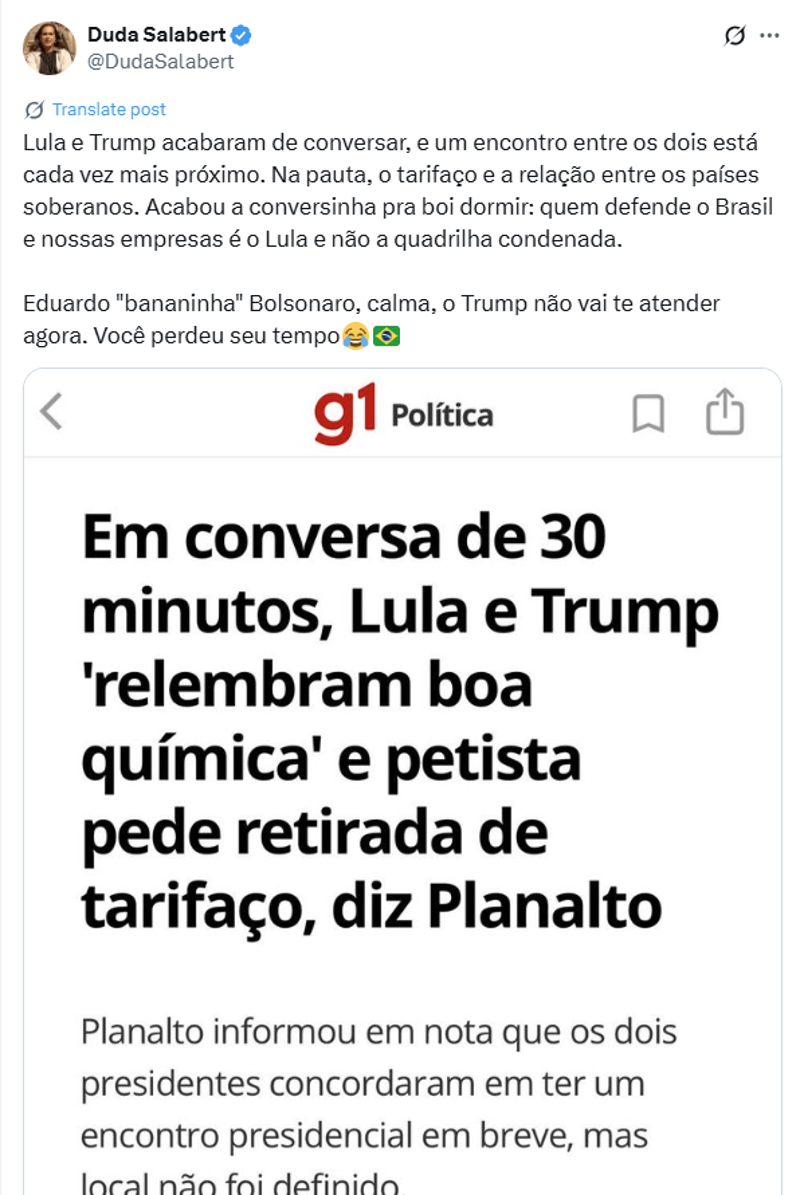This screenshot has height=1195, width=800.
Task: Tap the Grok icon on the post
Action: click(x=734, y=36)
